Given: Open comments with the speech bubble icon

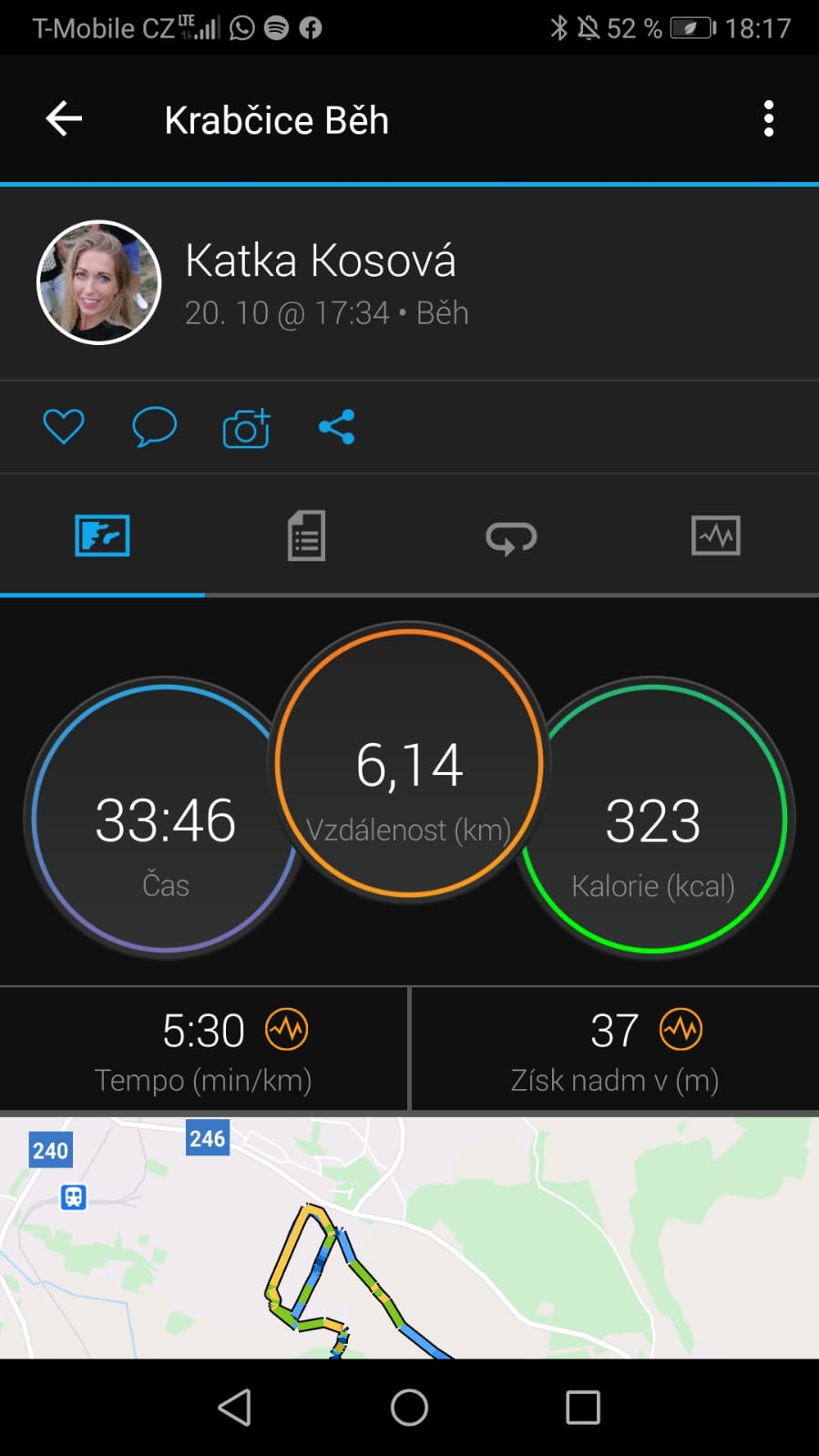Looking at the screenshot, I should point(154,426).
